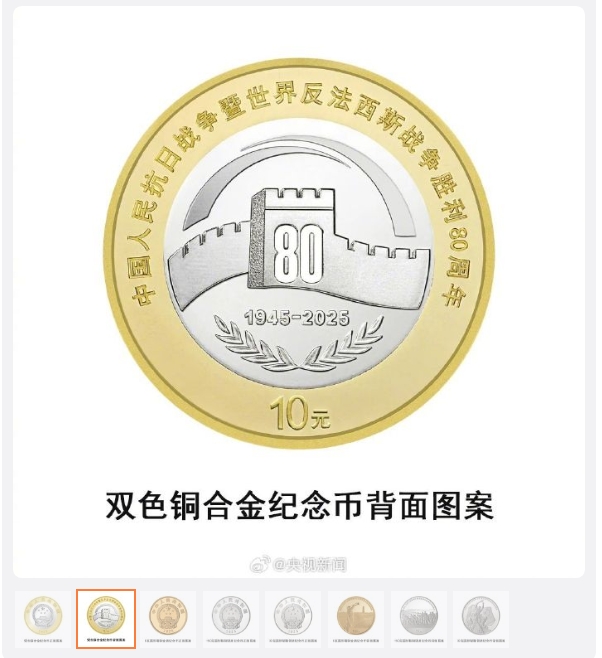Select the orange-highlighted bi-color coin reverse thumbnail
Viewport: 602px width, 658px height.
coord(106,619)
